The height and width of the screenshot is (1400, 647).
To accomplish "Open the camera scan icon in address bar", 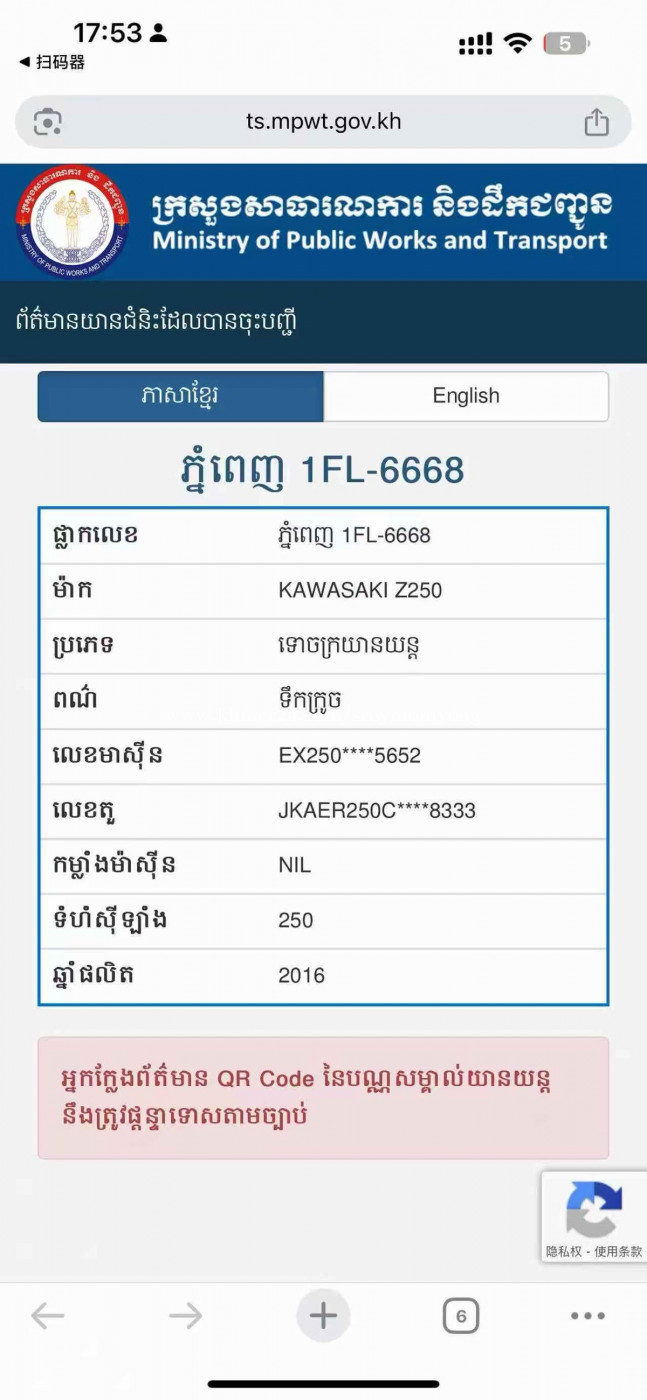I will click(47, 122).
